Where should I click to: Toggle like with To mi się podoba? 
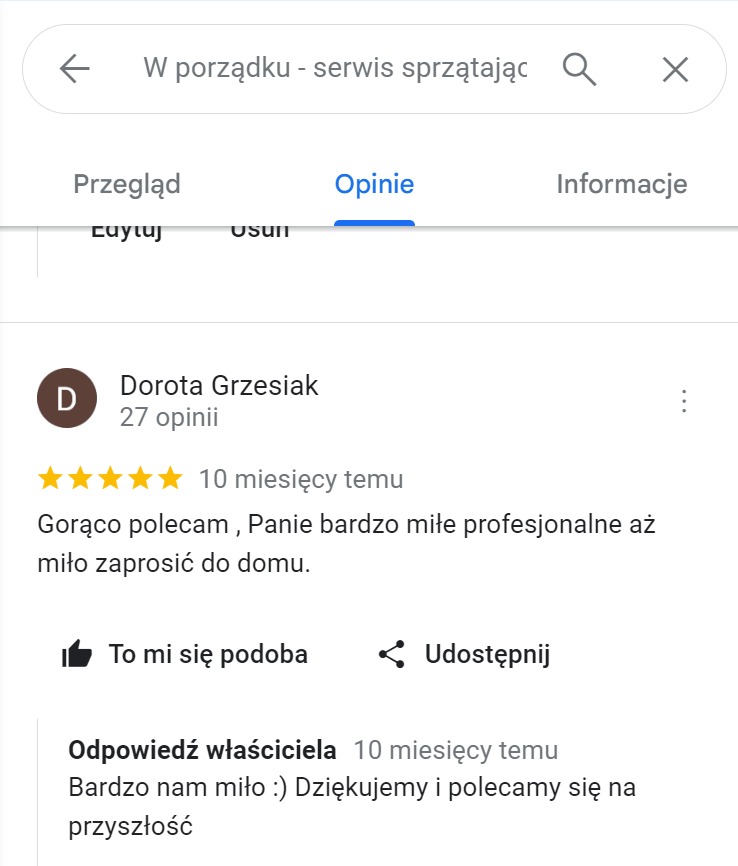(x=209, y=653)
